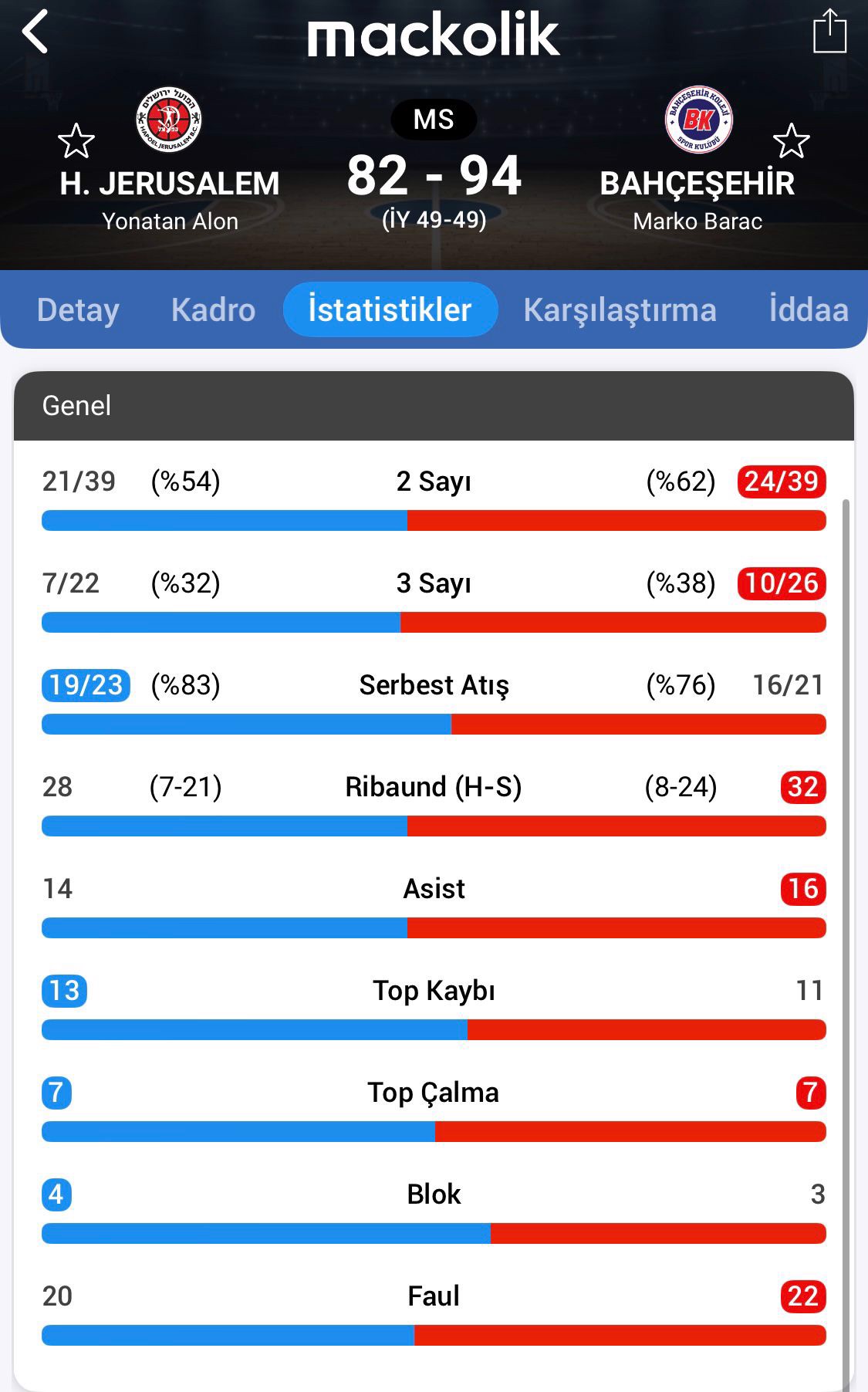Go back using the top-left arrow
The height and width of the screenshot is (1392, 868).
pos(36,32)
